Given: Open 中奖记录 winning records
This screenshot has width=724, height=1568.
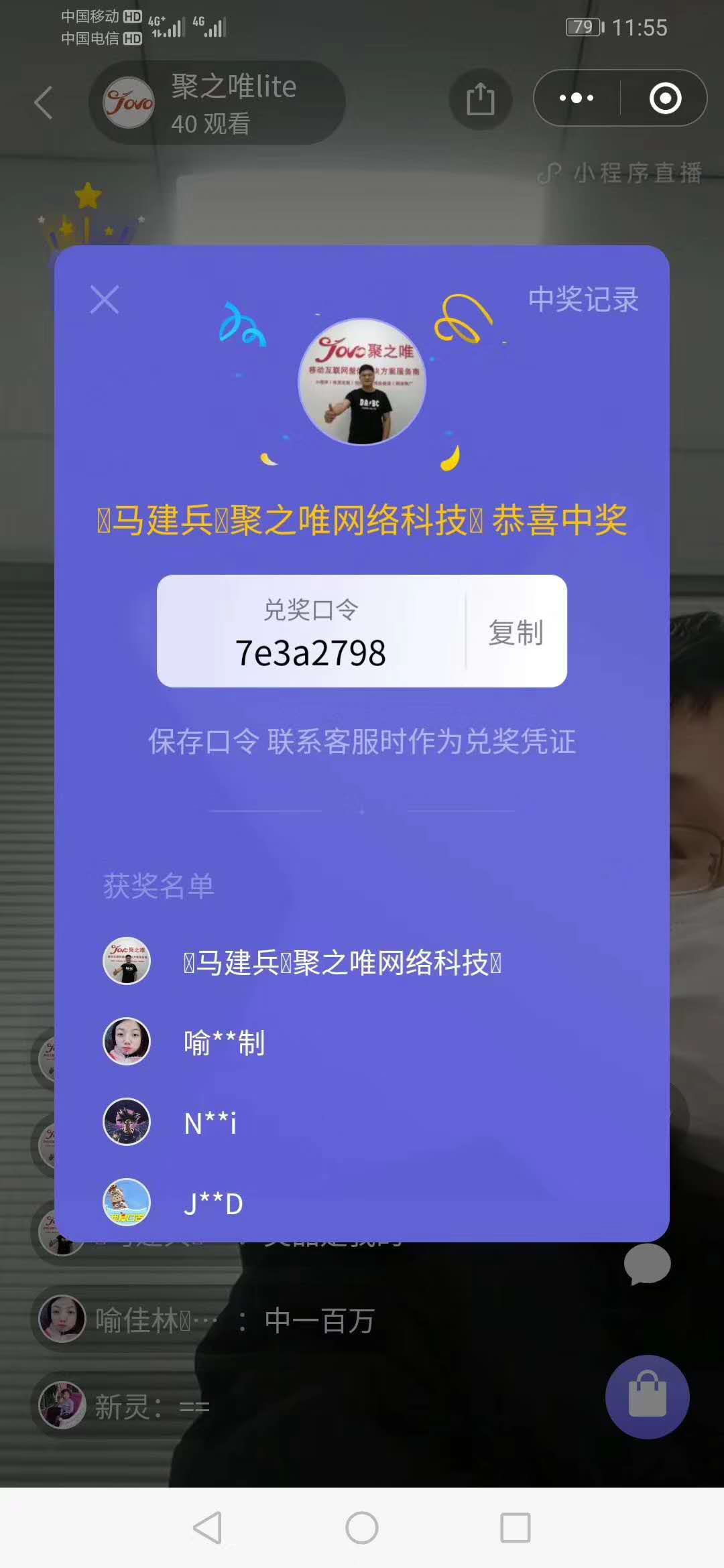Looking at the screenshot, I should tap(583, 300).
